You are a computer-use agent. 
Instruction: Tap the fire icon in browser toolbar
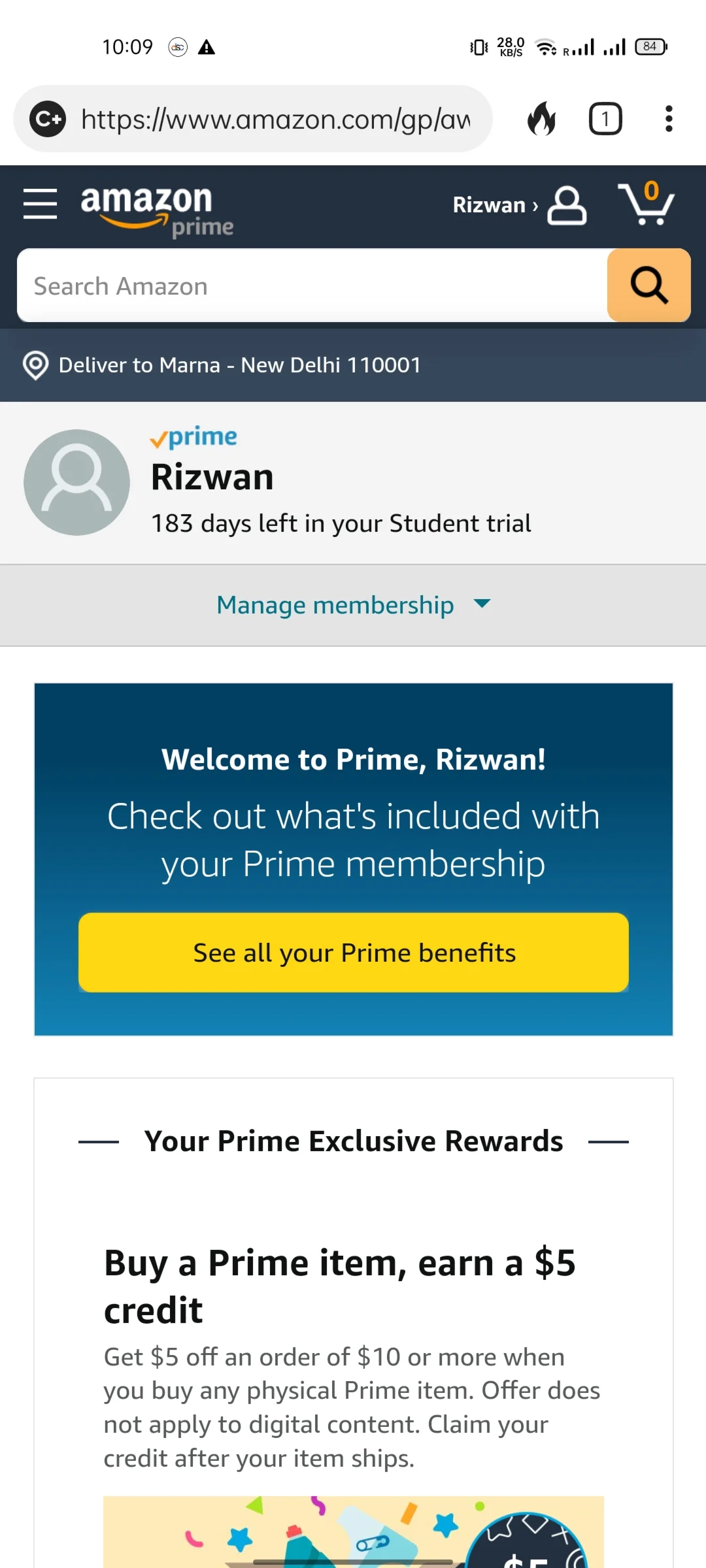pyautogui.click(x=541, y=119)
